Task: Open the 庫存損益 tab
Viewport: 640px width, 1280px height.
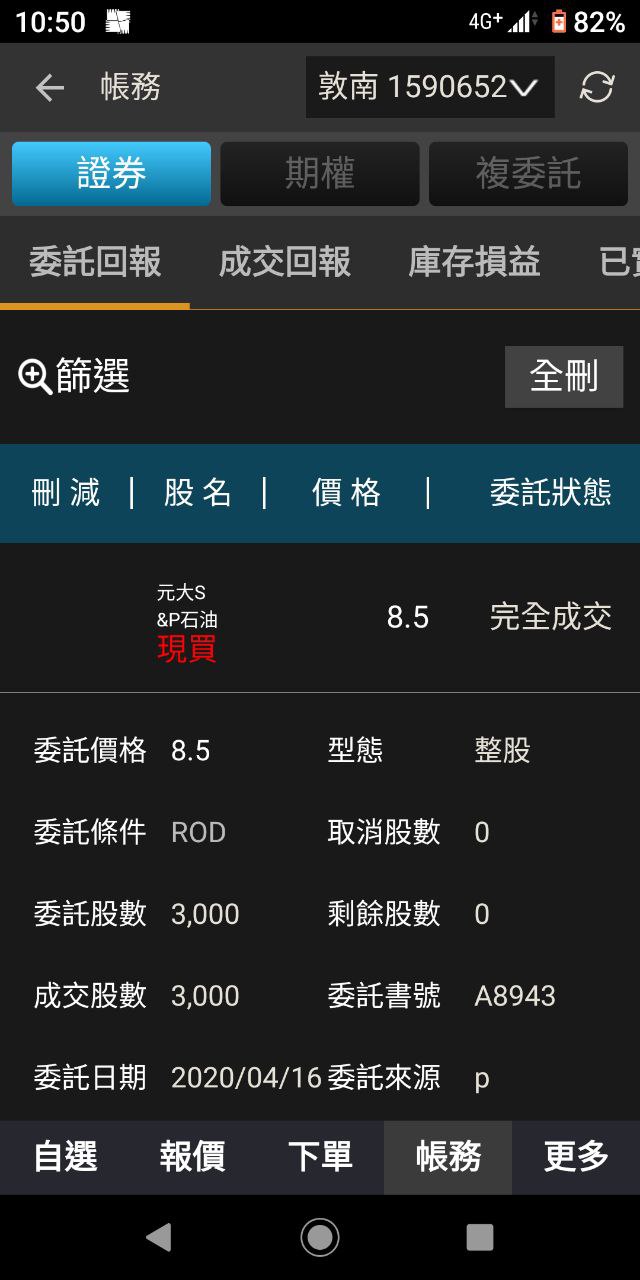Action: (474, 263)
